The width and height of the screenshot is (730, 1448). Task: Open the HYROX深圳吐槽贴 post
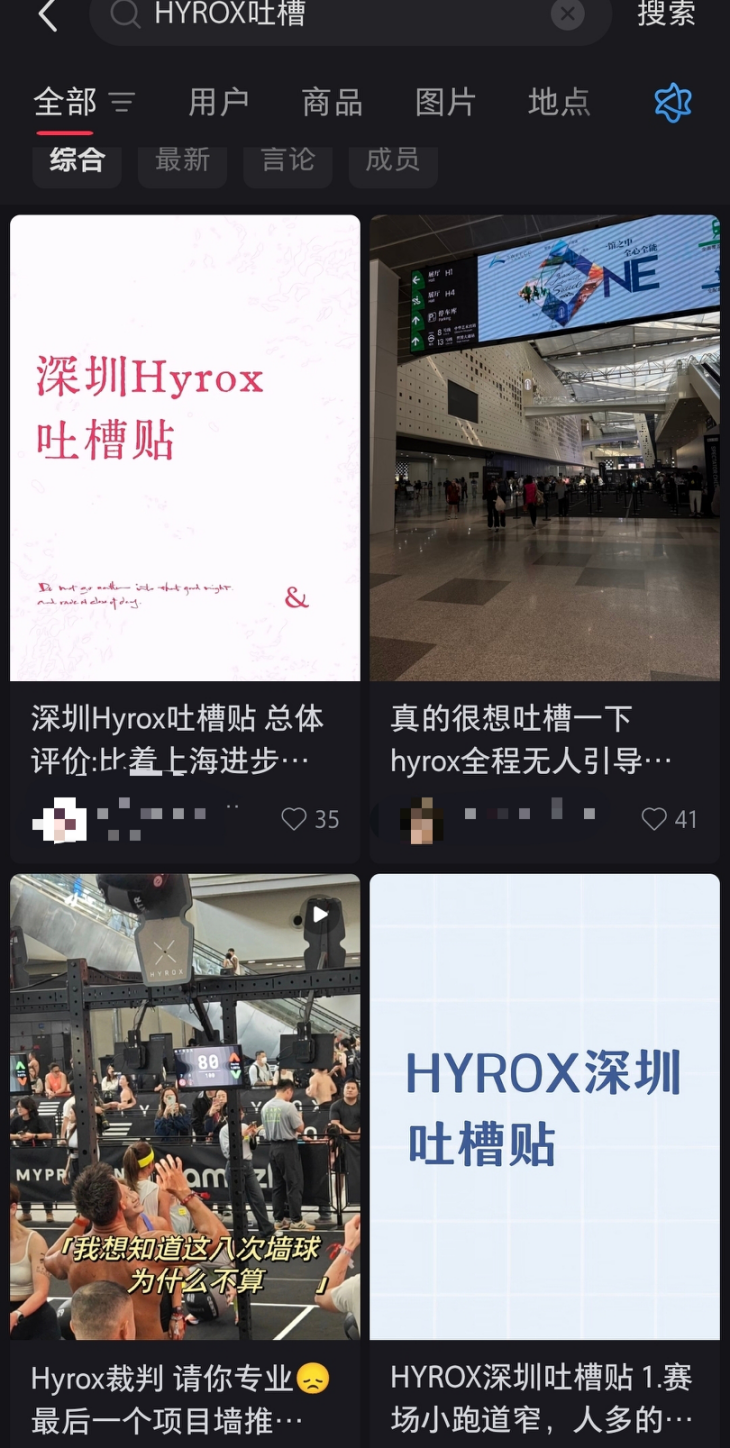click(544, 1110)
